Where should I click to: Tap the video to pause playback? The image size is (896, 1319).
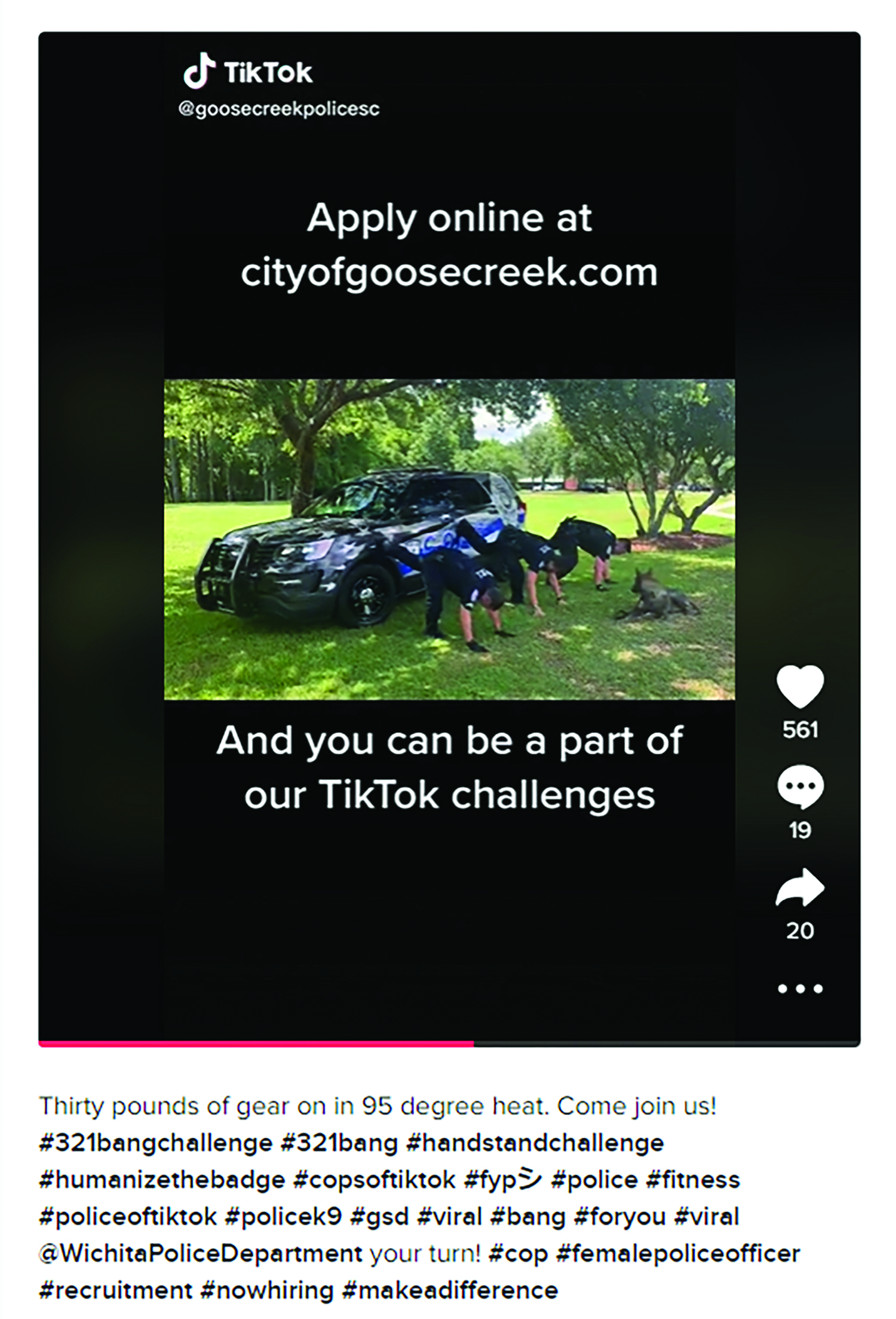(x=449, y=539)
